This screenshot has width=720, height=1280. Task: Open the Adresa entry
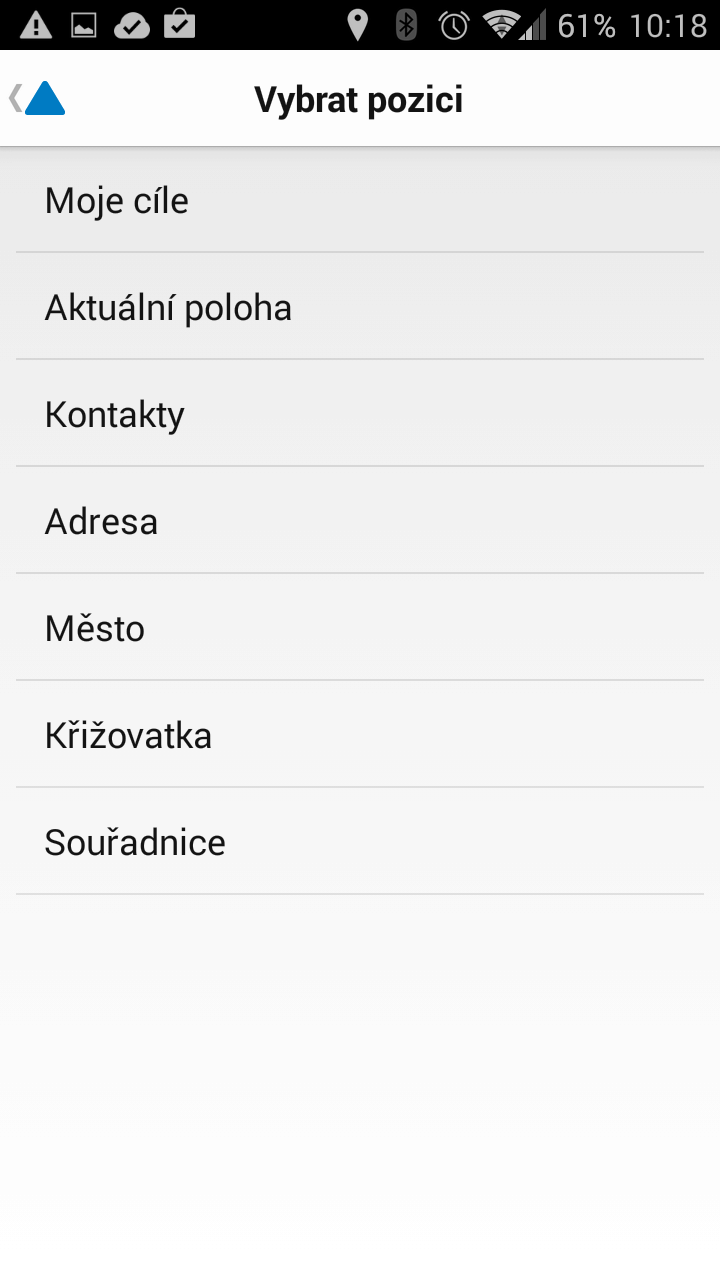click(360, 520)
